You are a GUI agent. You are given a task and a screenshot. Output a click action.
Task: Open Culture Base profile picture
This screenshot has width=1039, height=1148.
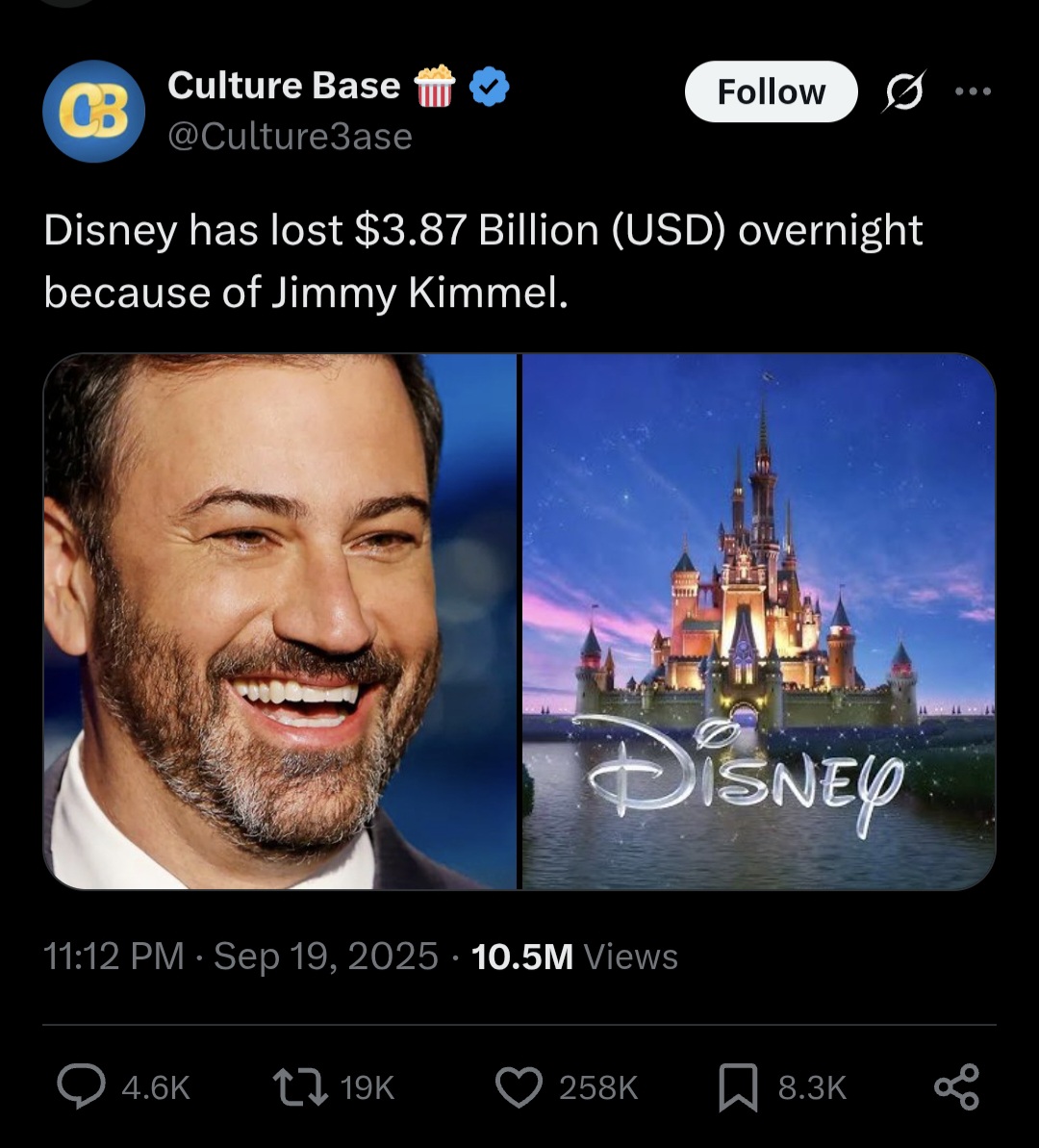(x=93, y=112)
